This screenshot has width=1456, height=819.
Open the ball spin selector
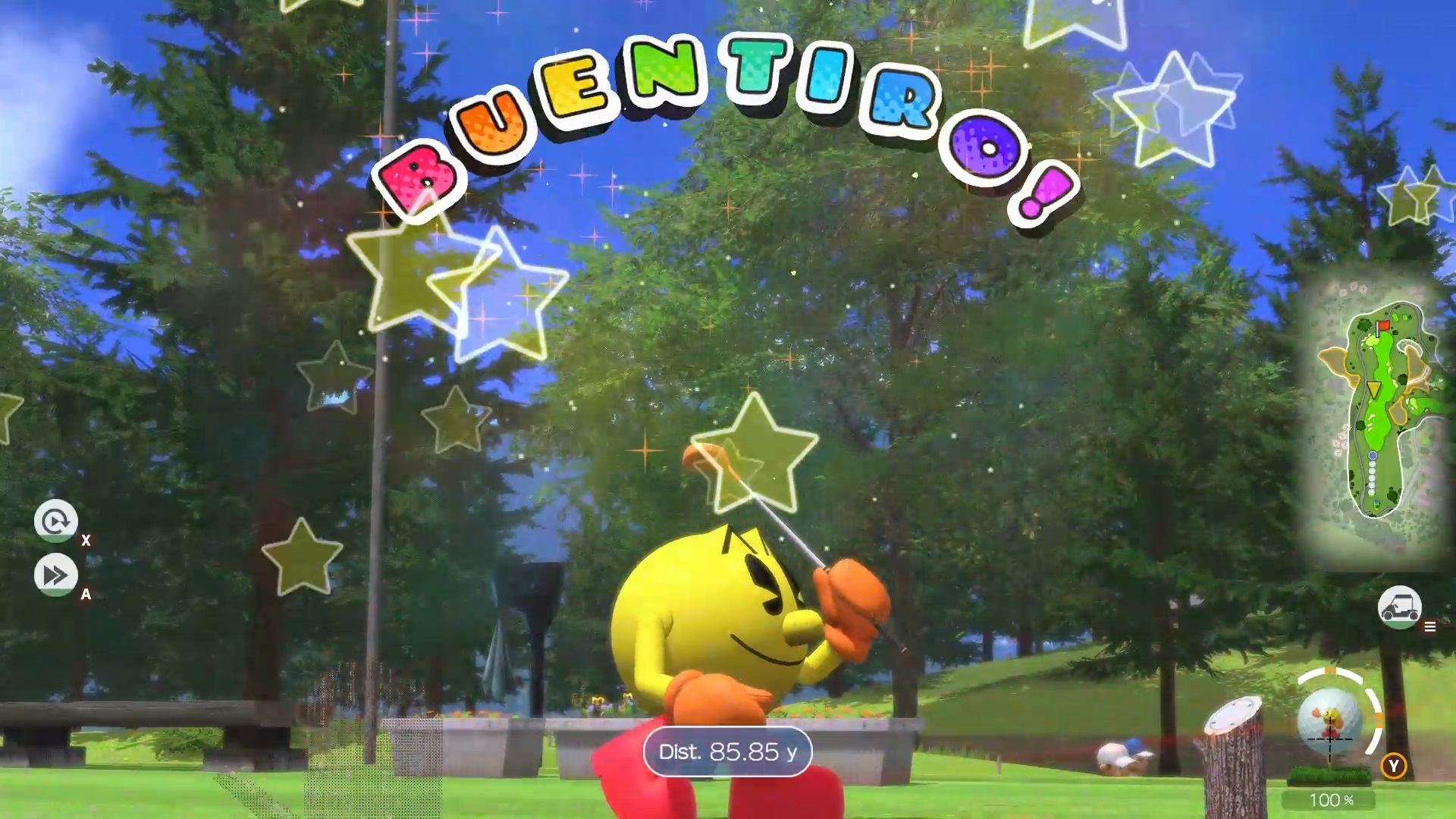point(1331,720)
